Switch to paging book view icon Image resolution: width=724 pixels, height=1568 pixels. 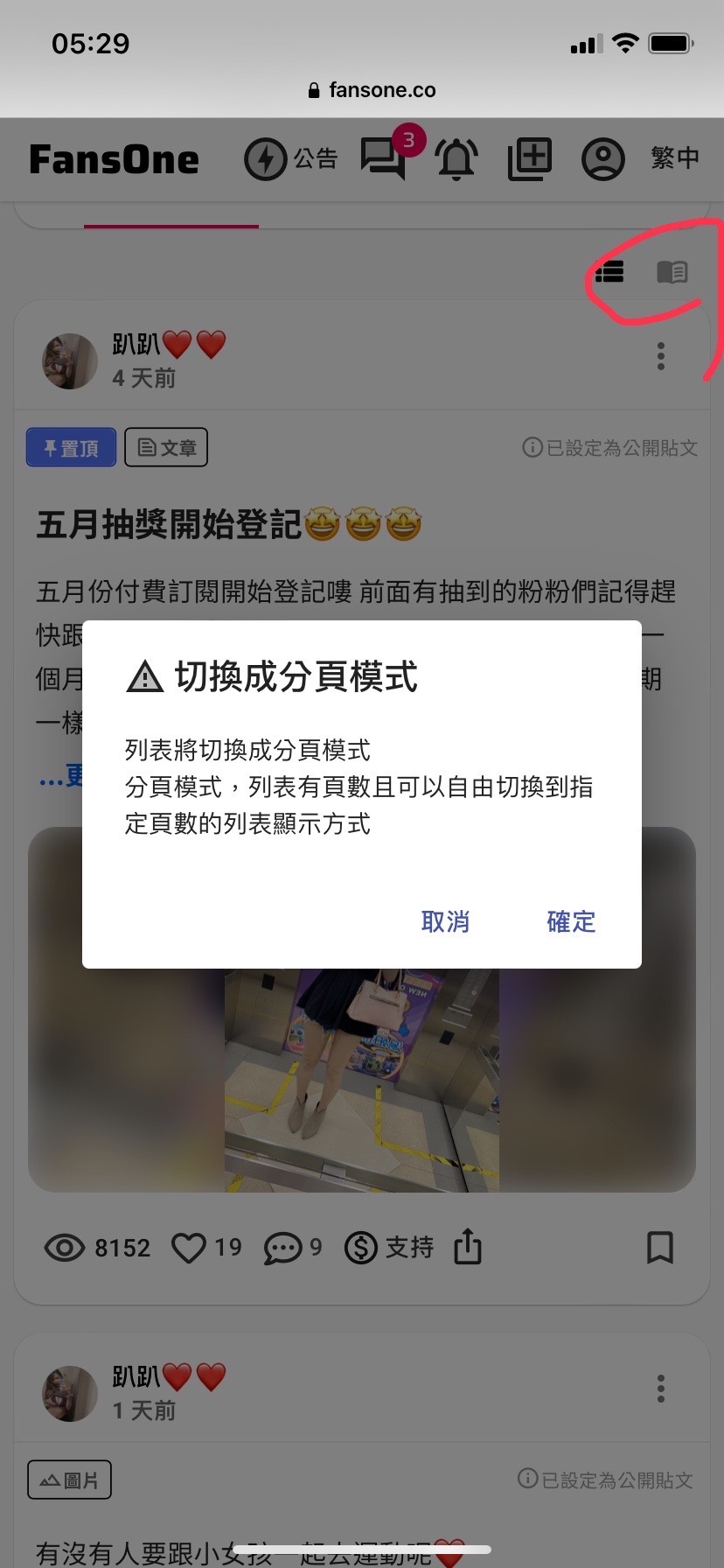click(x=672, y=272)
